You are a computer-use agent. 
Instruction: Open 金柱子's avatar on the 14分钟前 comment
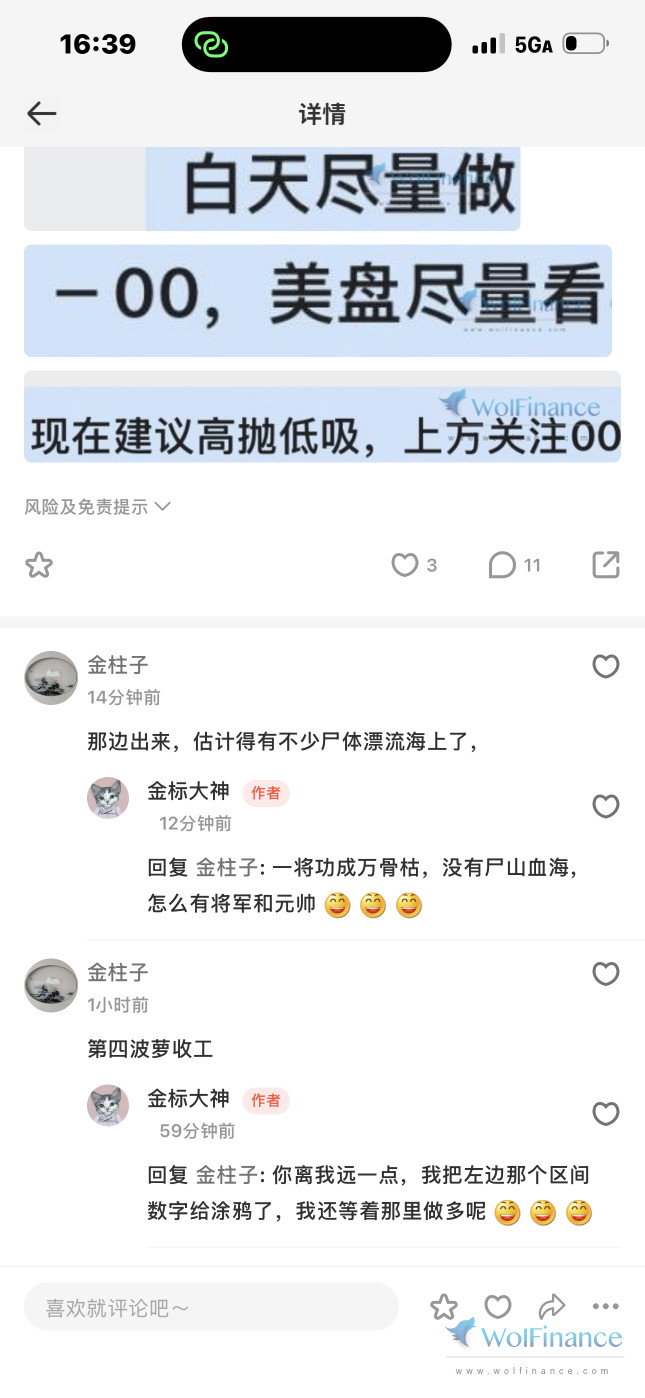(51, 678)
